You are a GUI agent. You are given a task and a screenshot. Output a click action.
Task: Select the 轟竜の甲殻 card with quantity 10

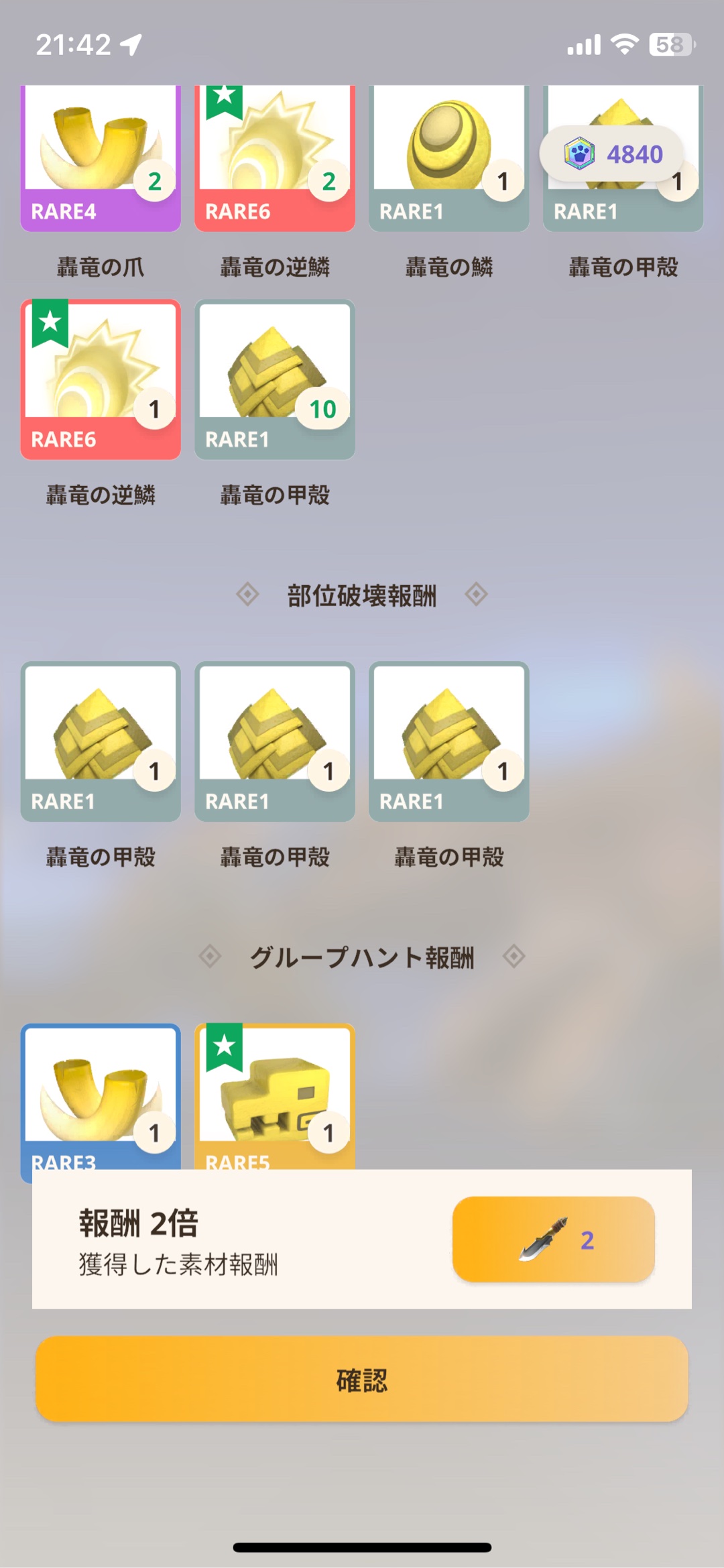click(x=275, y=379)
